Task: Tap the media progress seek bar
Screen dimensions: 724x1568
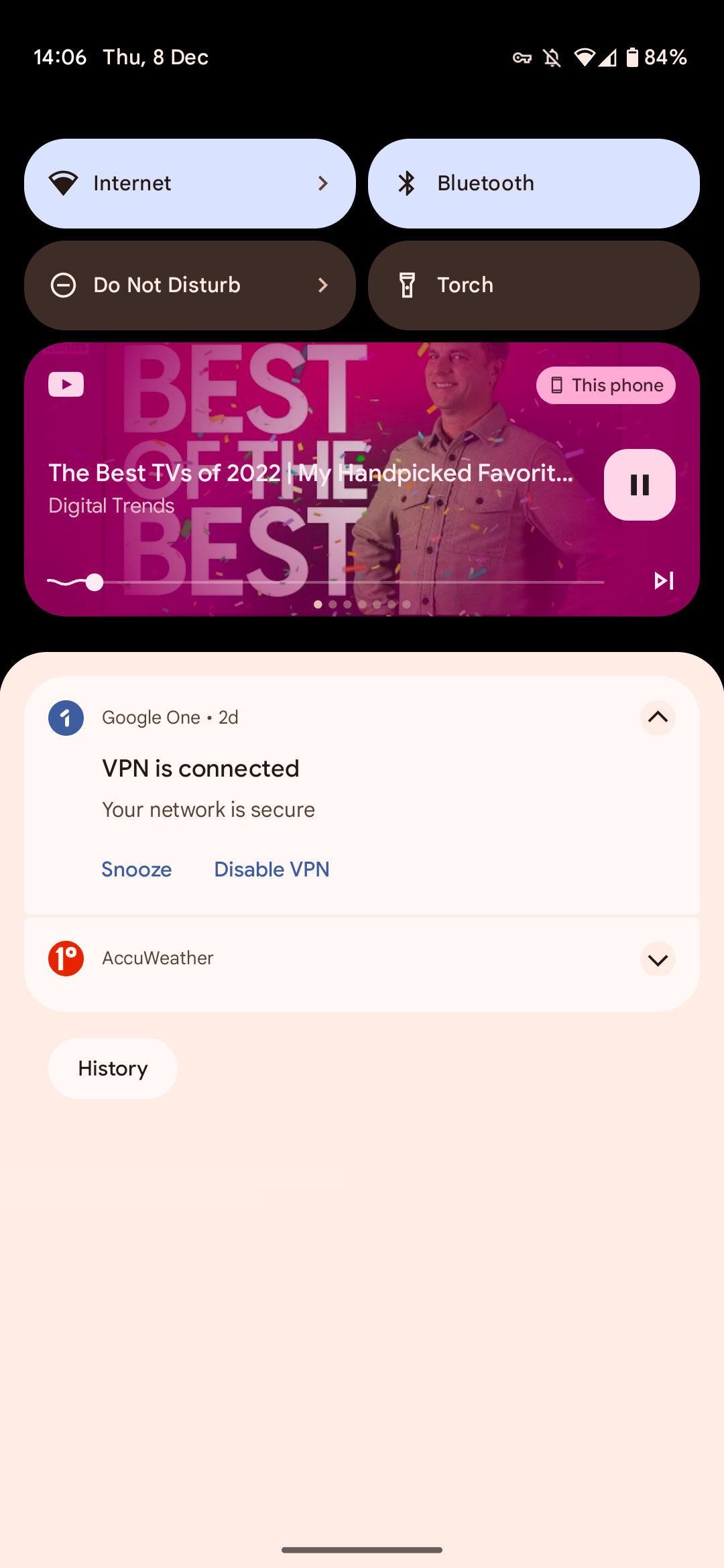Action: (326, 582)
